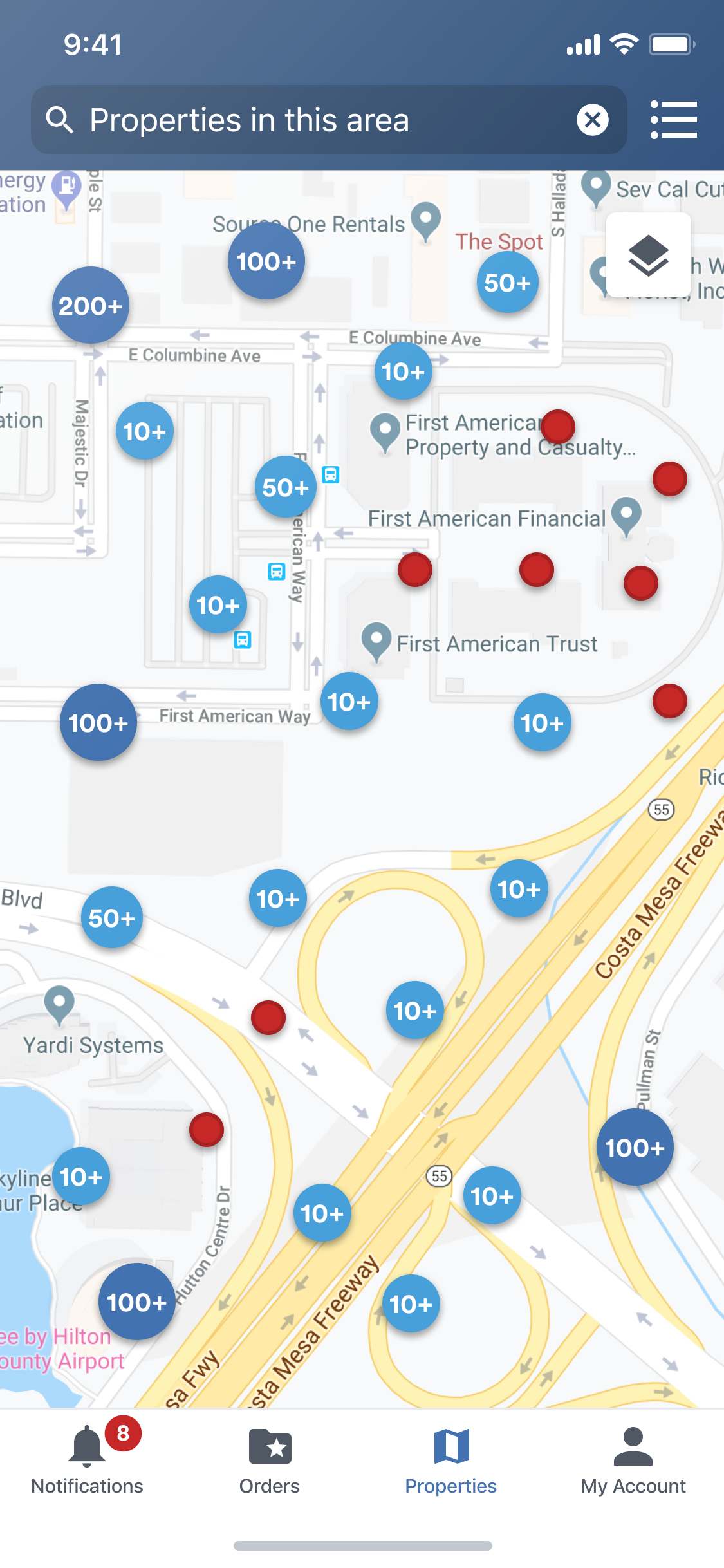Select the 10+ cluster on E Columbine Ave
Screen dimensions: 724x1568
point(403,371)
